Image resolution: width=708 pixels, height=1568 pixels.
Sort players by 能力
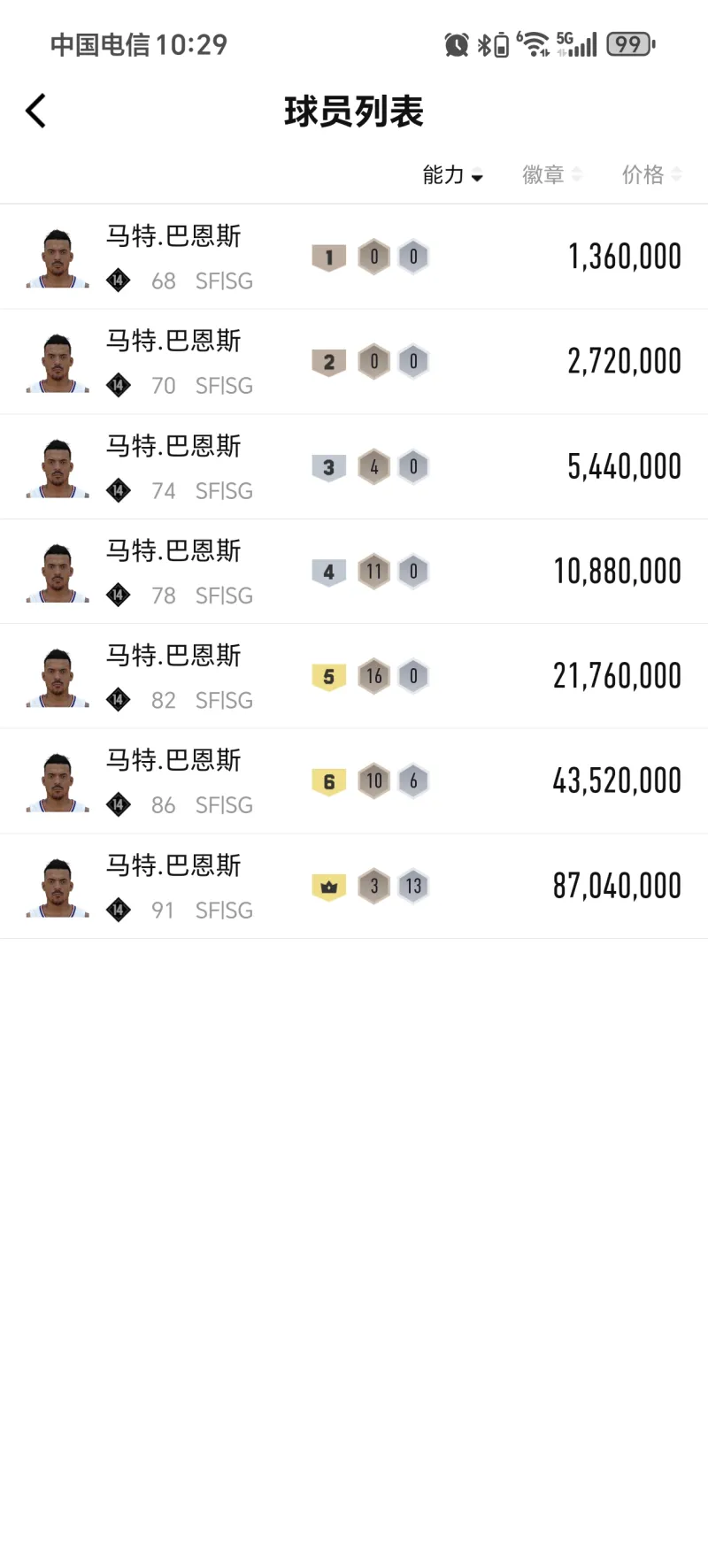tap(452, 175)
